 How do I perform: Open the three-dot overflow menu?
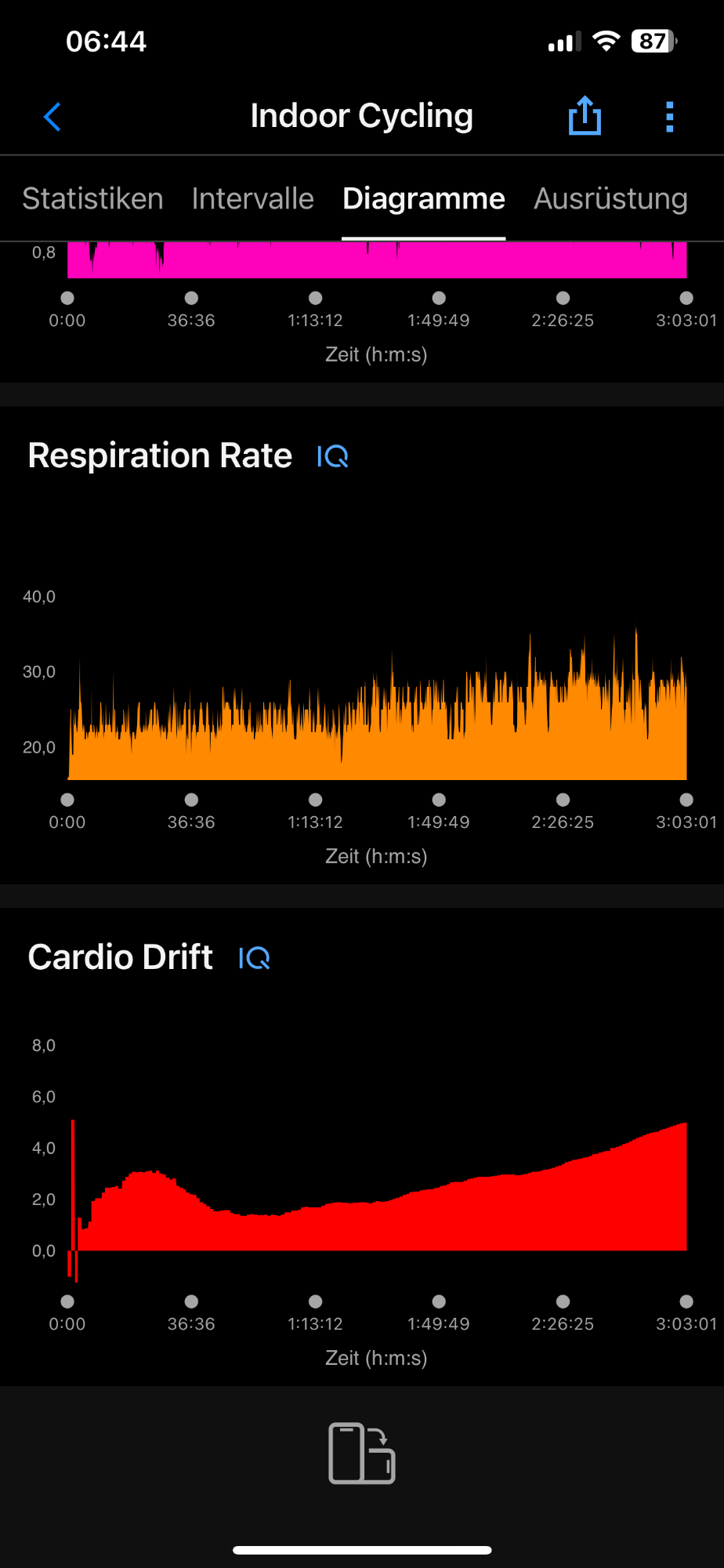669,117
